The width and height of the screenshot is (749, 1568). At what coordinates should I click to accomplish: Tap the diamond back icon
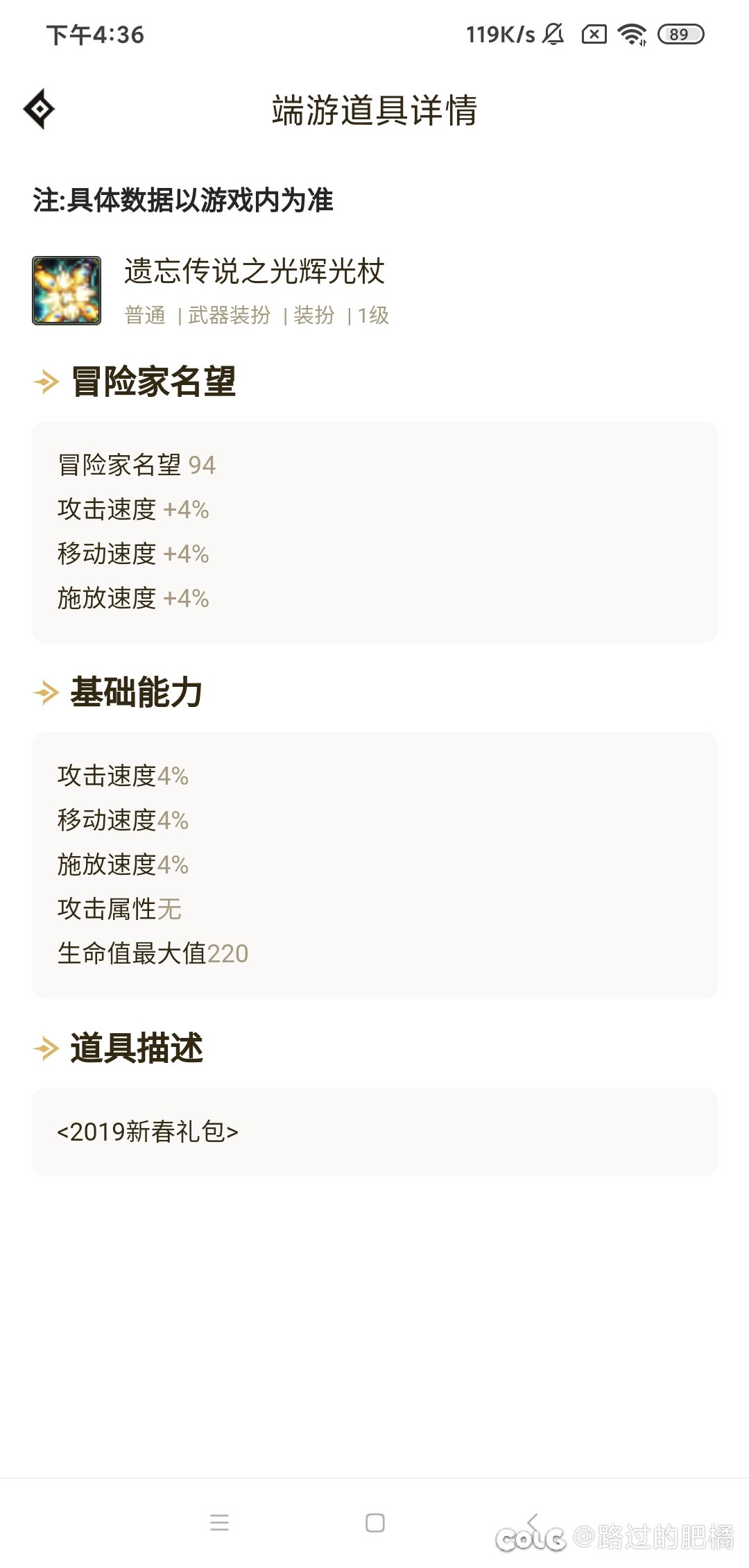pyautogui.click(x=39, y=109)
